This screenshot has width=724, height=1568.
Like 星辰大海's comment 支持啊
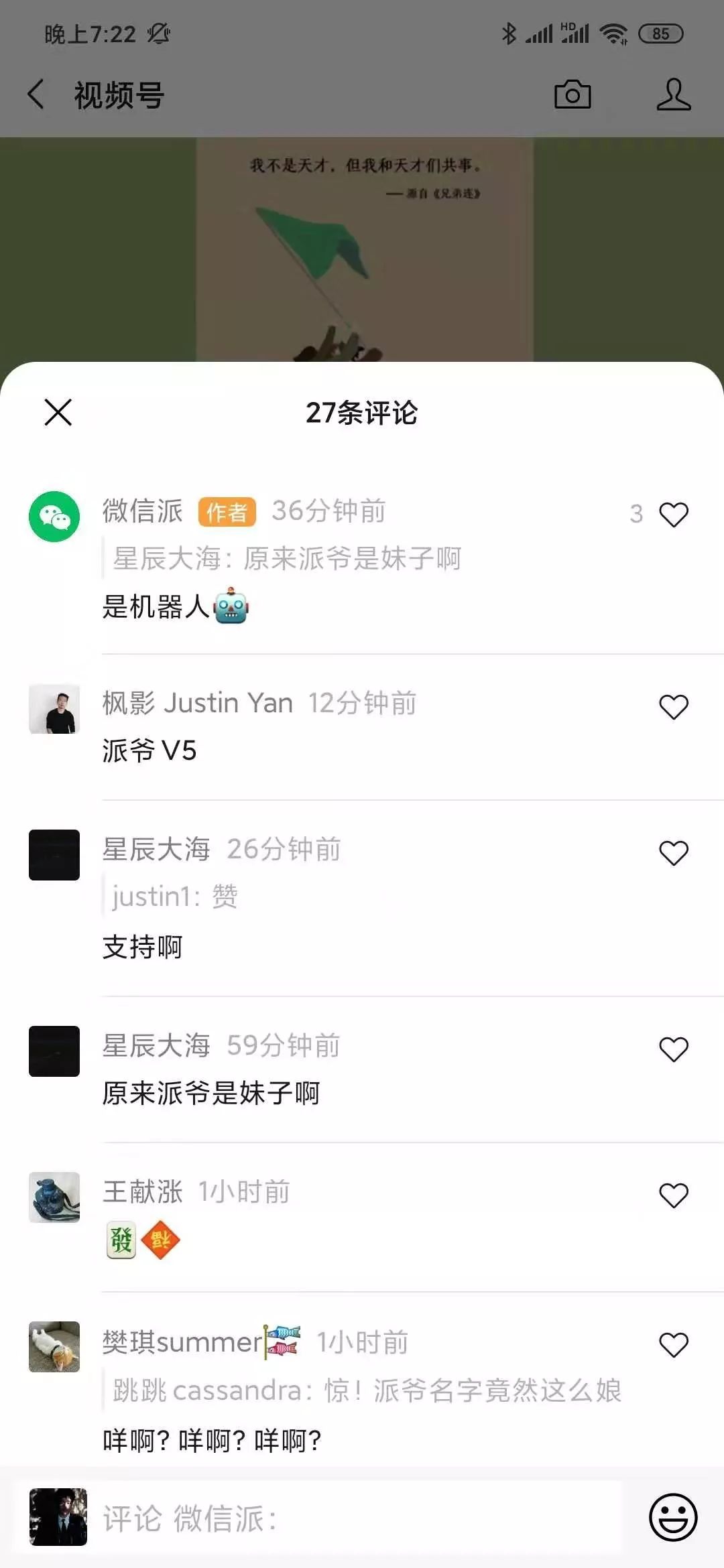[x=673, y=853]
